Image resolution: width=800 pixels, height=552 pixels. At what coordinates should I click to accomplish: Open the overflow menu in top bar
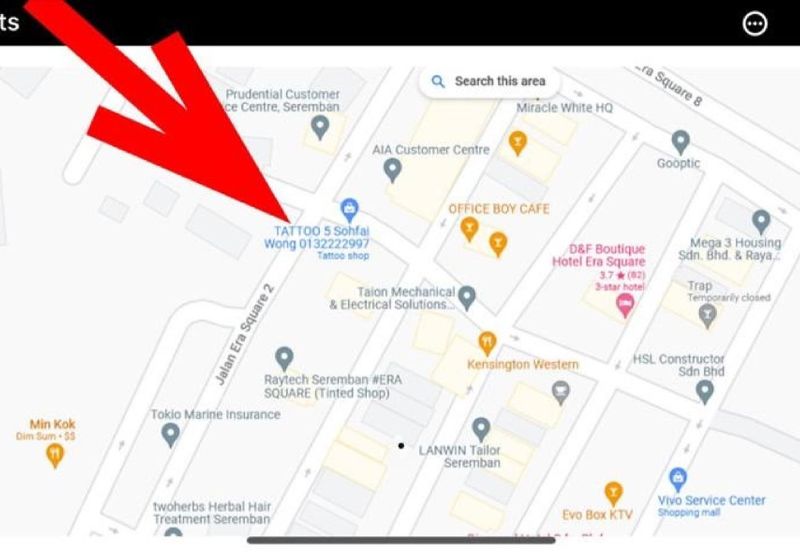point(755,23)
